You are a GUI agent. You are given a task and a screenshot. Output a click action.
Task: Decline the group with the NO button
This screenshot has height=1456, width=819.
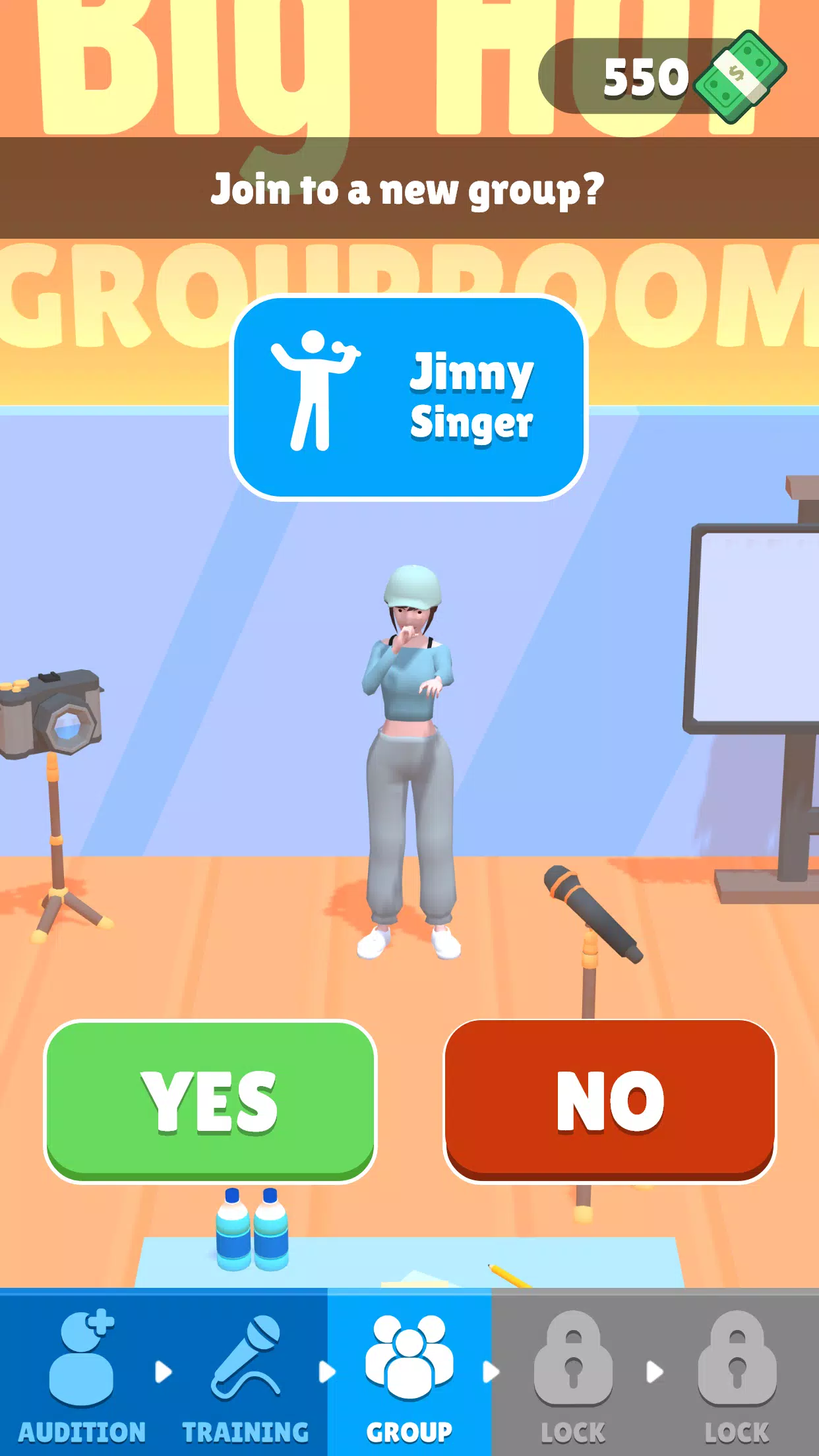point(610,1101)
